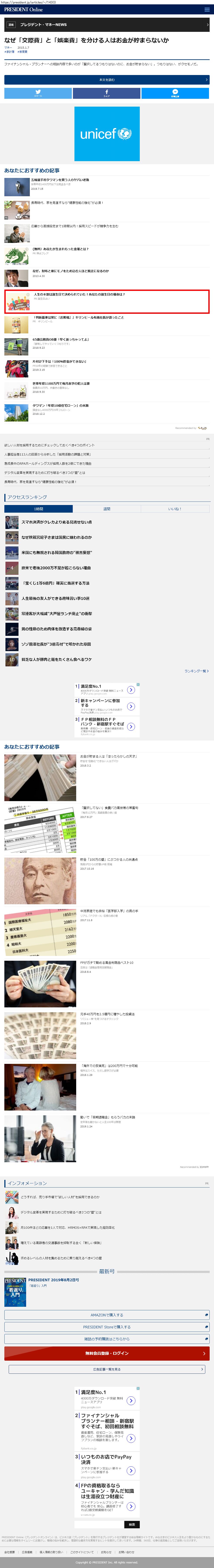Switch ranking to the 週間 tab
214x1568 pixels.
point(107,509)
